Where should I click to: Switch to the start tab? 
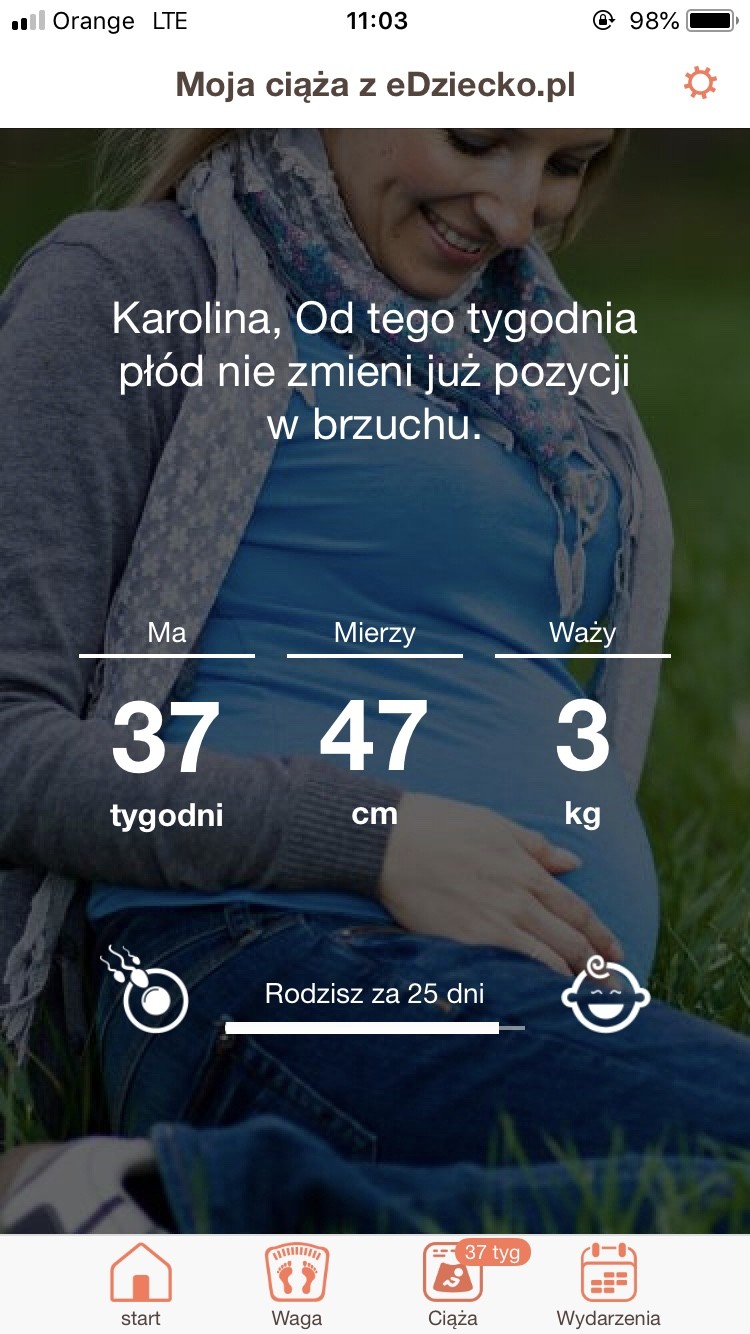140,1285
